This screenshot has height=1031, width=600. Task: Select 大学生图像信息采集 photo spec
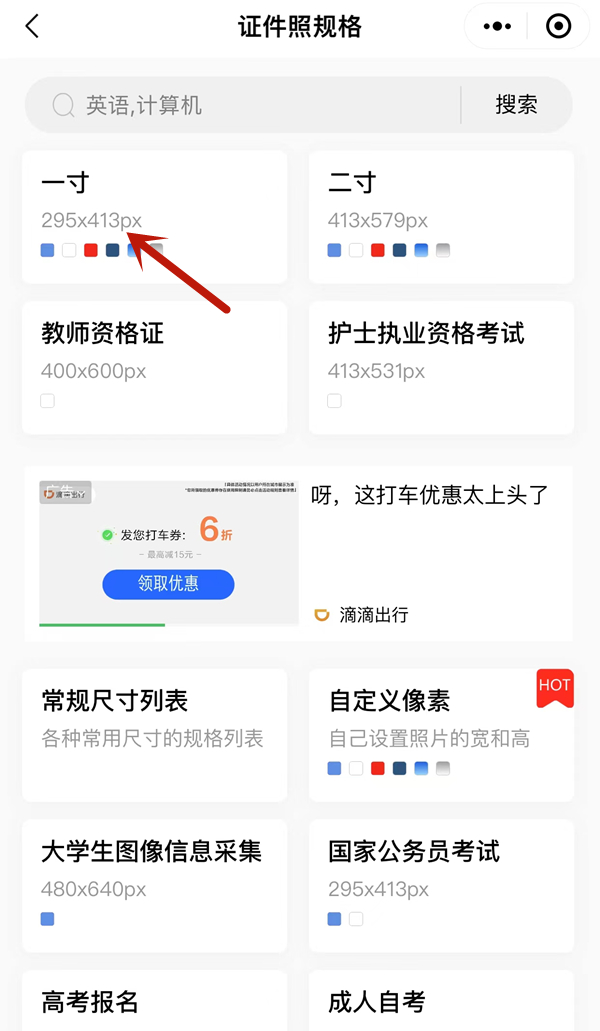pos(154,885)
